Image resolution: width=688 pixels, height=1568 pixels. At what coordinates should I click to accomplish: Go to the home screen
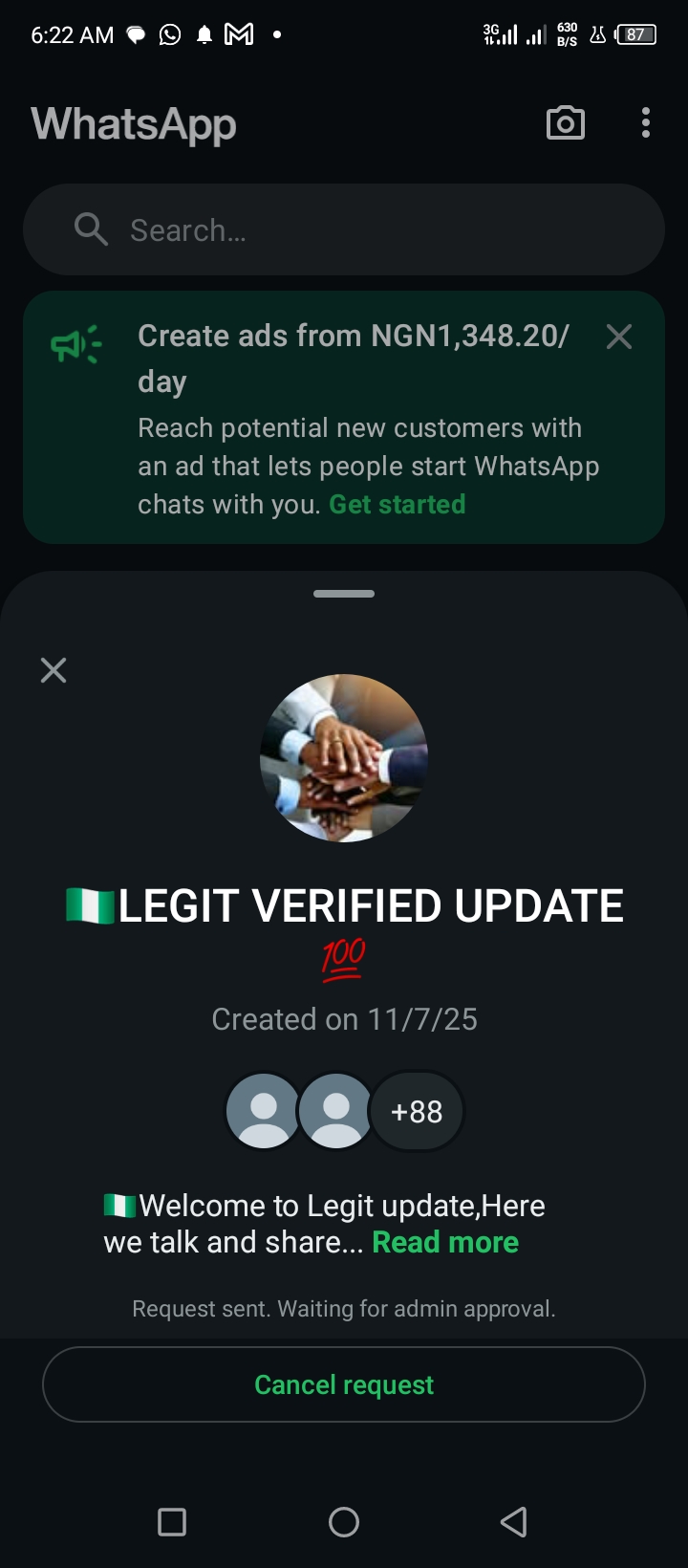344,1522
